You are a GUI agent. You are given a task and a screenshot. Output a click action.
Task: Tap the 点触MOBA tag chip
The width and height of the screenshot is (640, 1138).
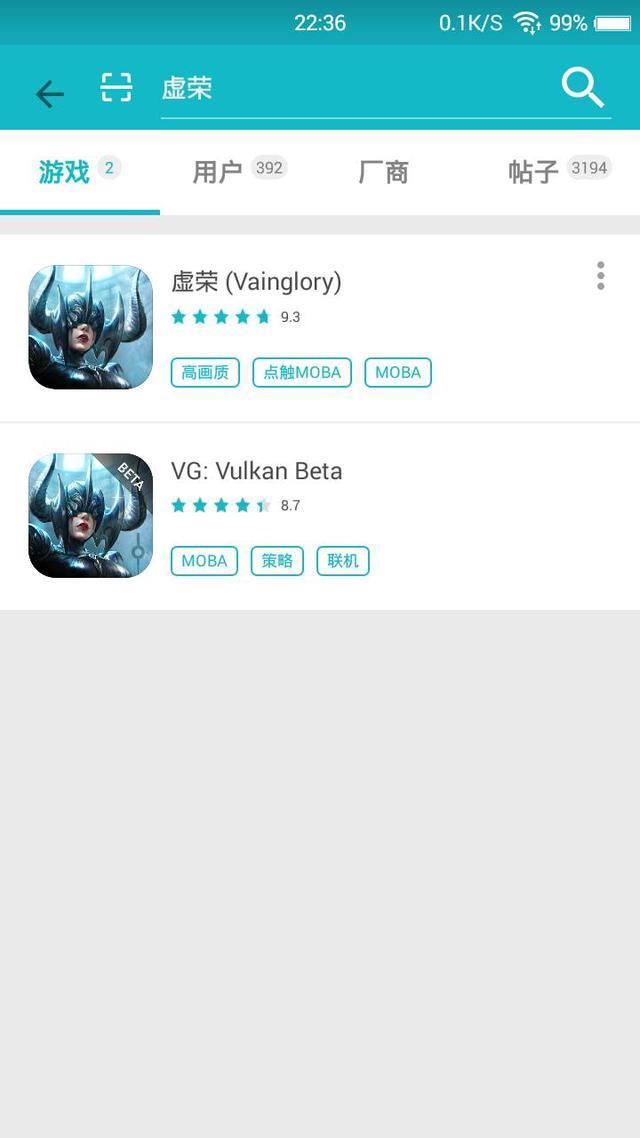click(x=302, y=373)
